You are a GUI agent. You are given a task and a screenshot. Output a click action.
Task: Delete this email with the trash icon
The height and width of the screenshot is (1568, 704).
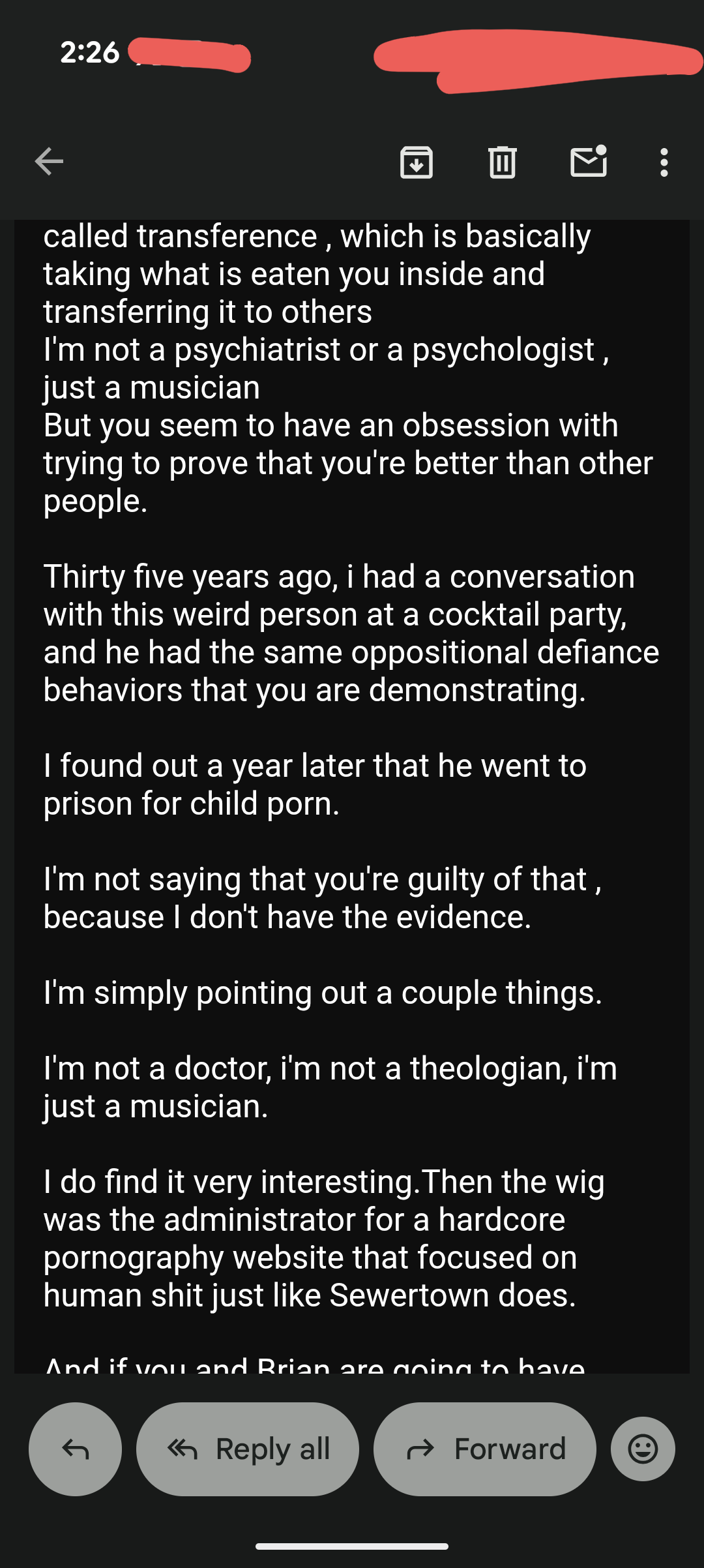(x=502, y=162)
